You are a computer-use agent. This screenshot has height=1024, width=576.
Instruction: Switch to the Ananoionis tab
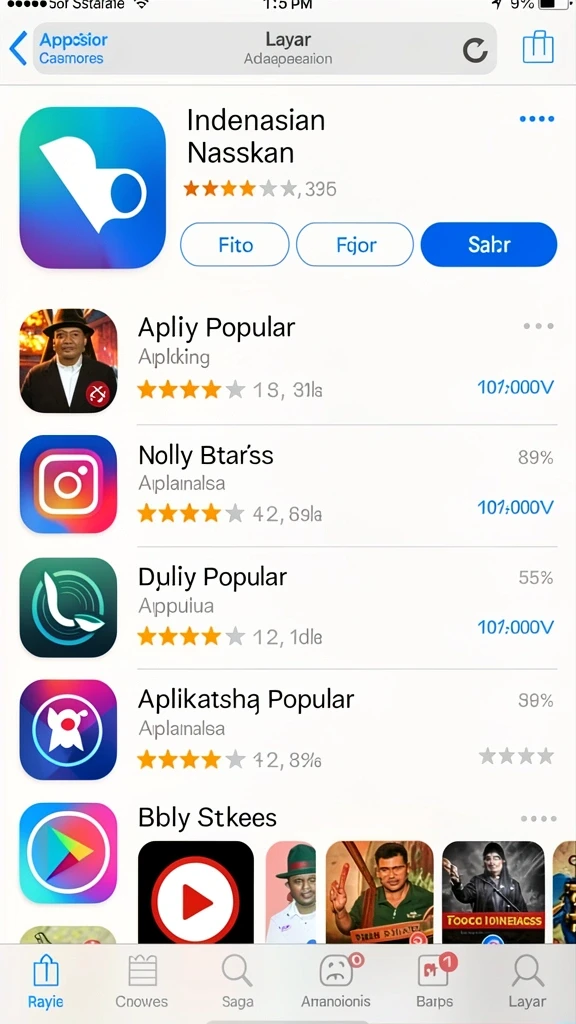[x=336, y=981]
